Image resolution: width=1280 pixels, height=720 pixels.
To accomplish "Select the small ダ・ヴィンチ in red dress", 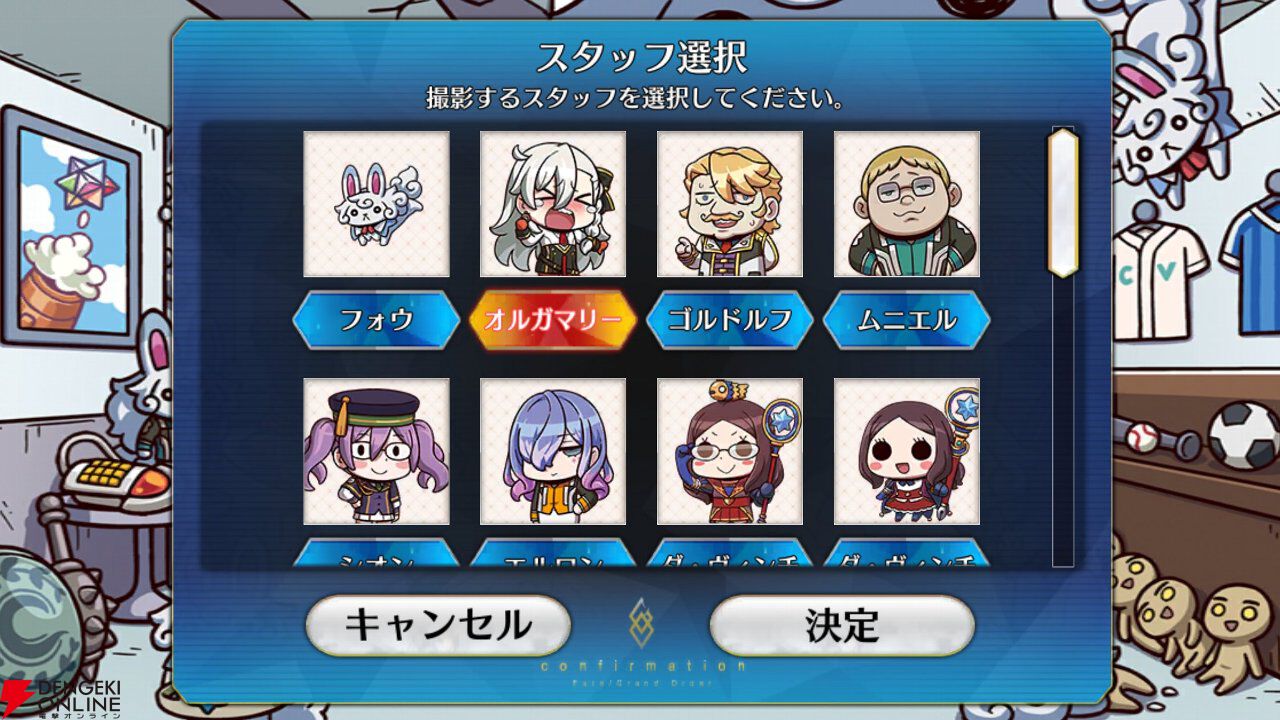I will [x=907, y=451].
